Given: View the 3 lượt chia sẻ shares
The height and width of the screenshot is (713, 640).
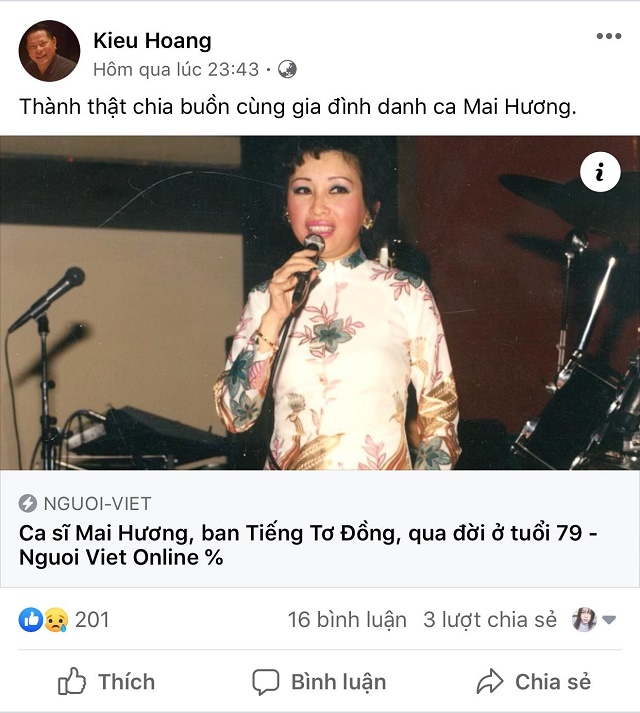Looking at the screenshot, I should [489, 619].
